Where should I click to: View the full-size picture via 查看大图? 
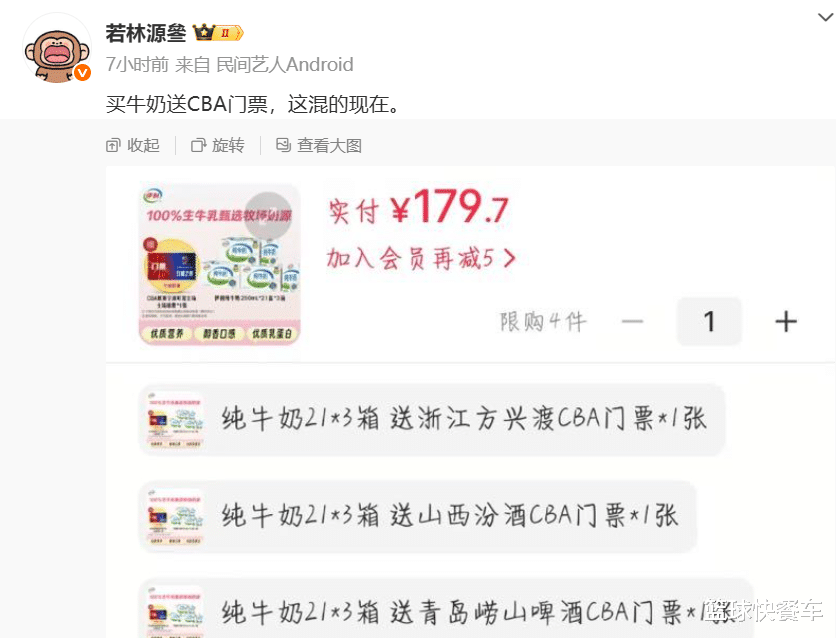[319, 145]
